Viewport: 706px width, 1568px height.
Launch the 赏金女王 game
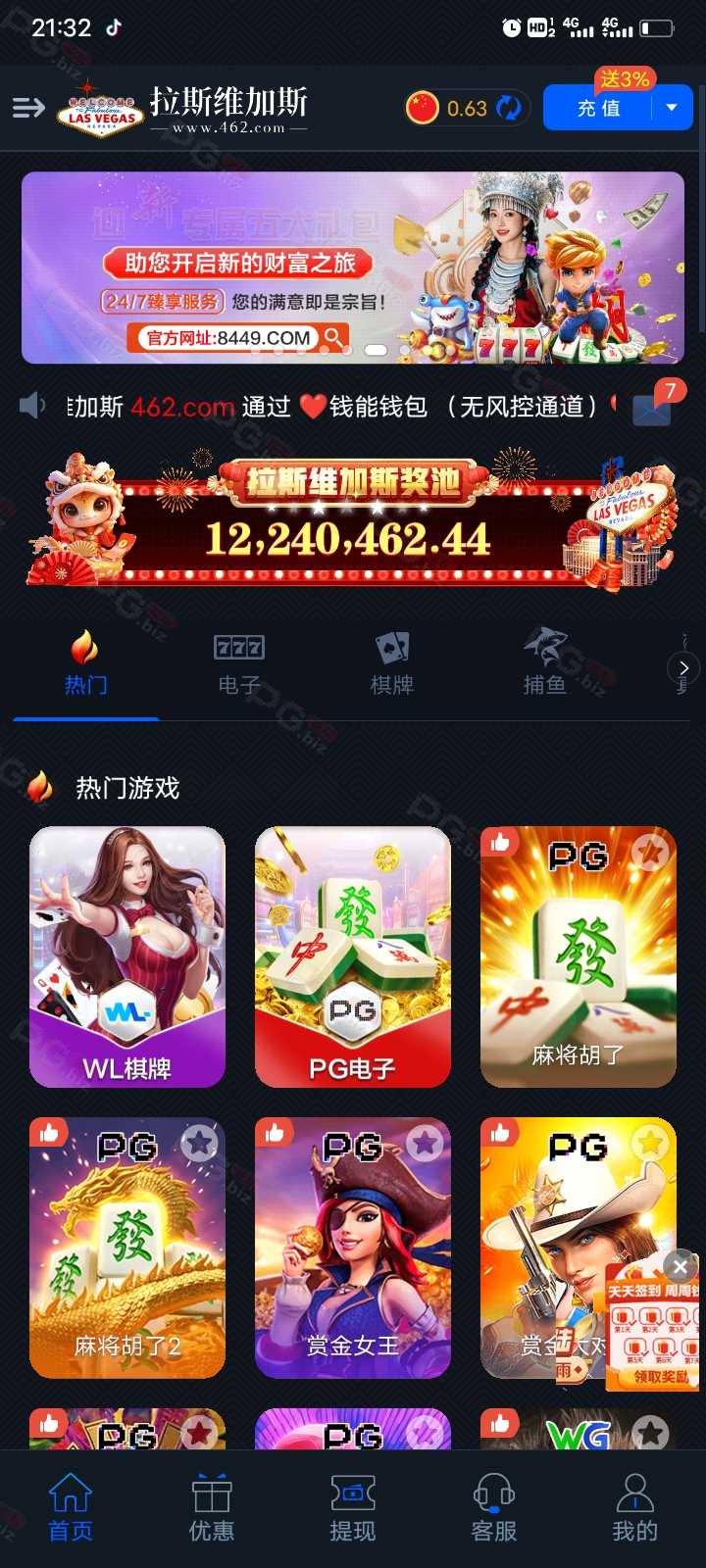(x=353, y=1249)
